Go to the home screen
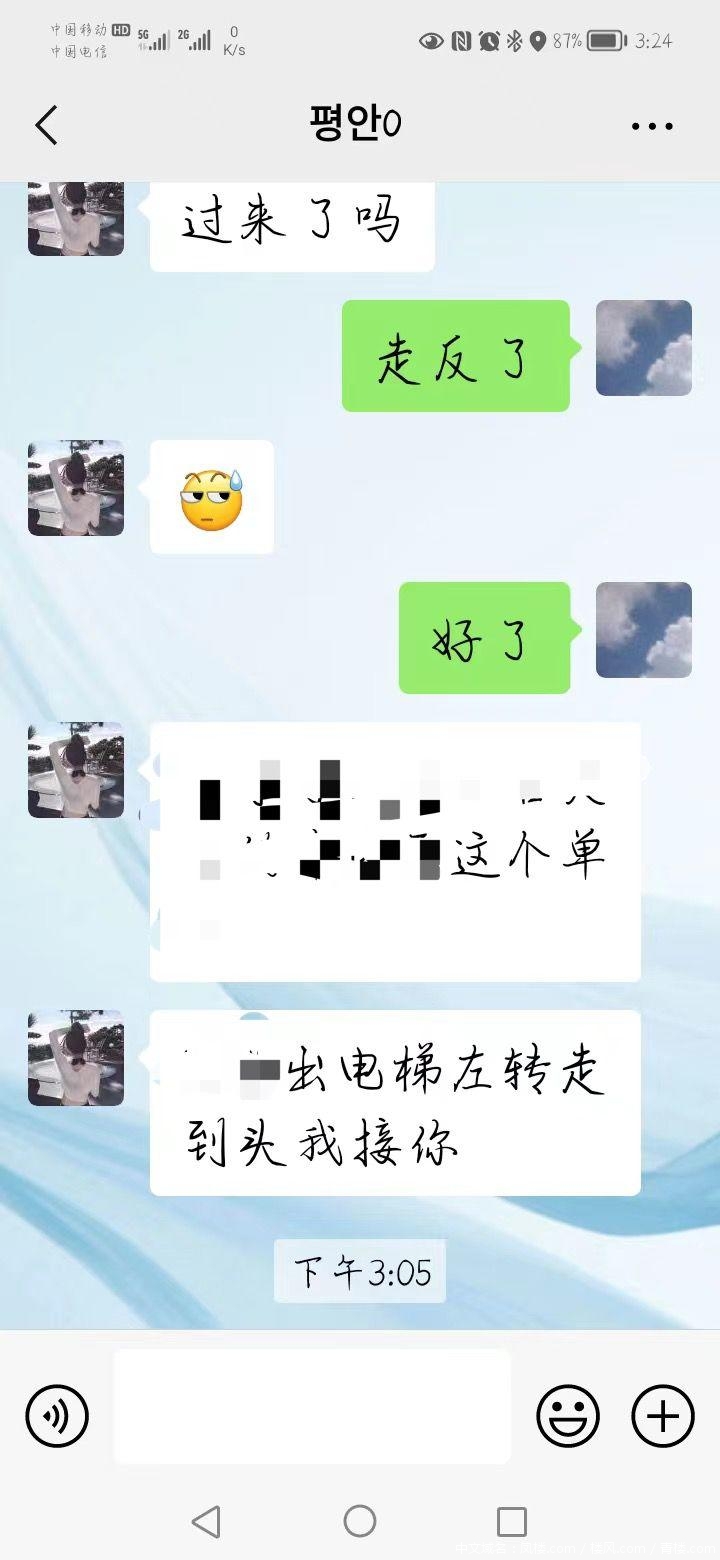720x1560 pixels. pyautogui.click(x=360, y=1522)
